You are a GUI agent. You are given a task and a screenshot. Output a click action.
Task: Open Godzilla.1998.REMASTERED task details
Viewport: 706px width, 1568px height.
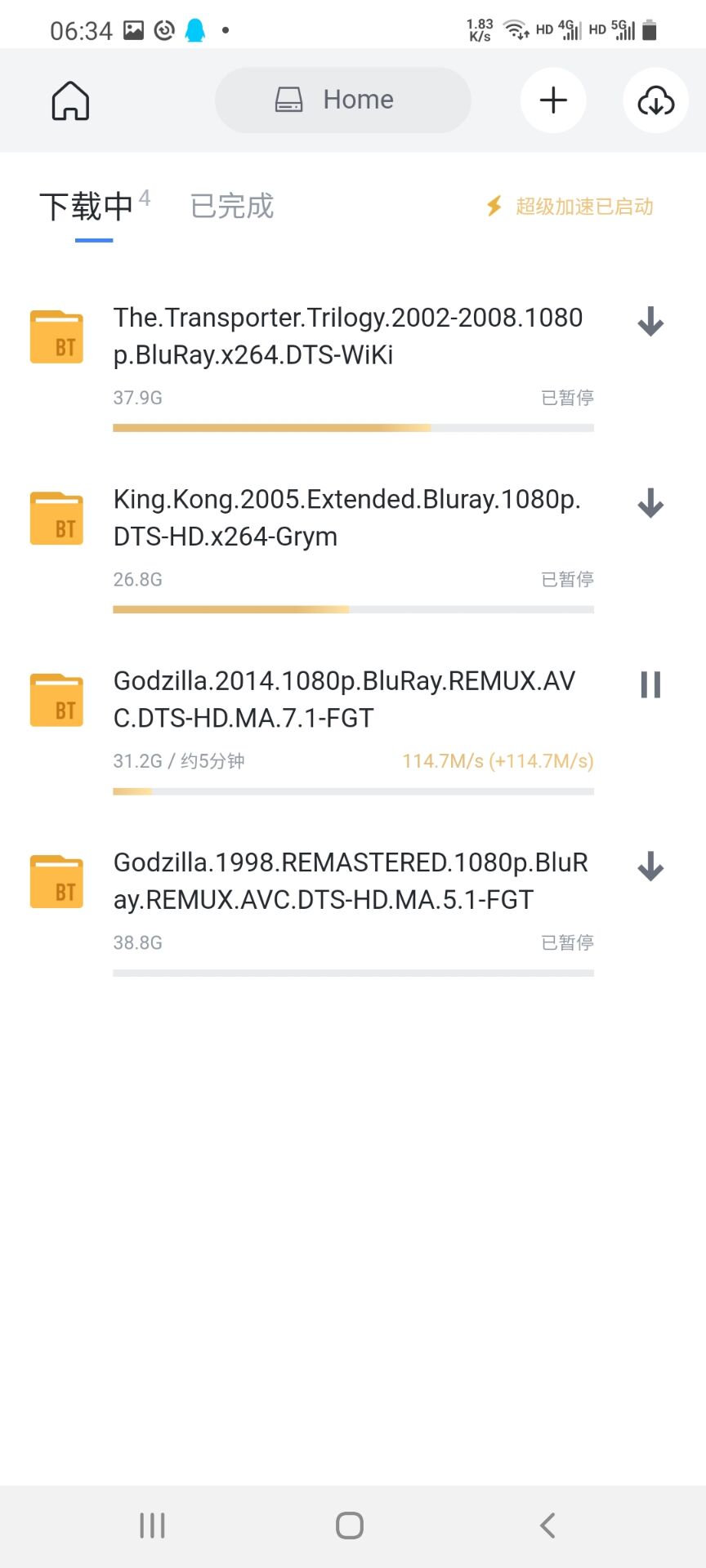[347, 881]
